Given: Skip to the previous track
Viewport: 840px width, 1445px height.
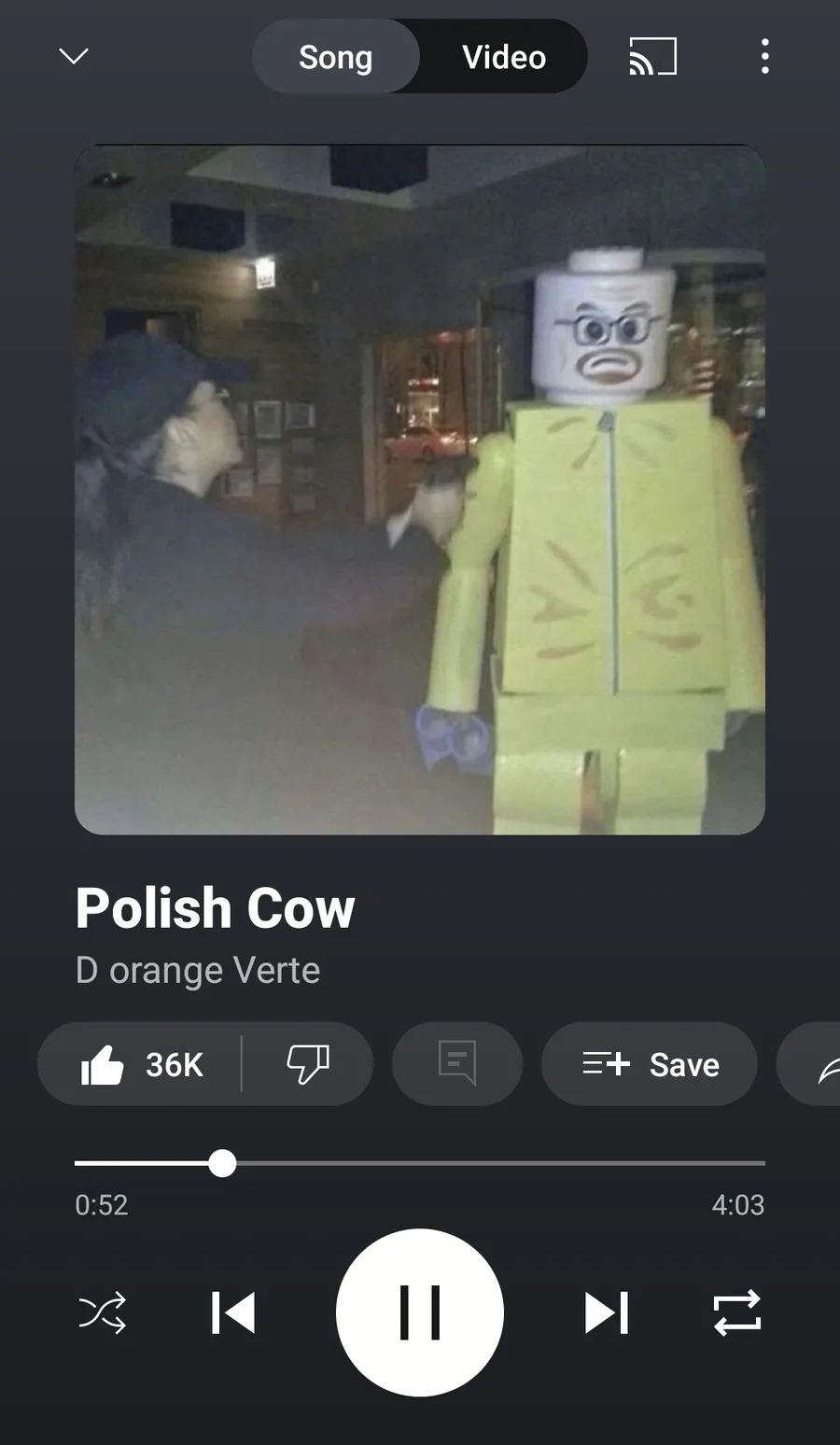Looking at the screenshot, I should 233,1313.
